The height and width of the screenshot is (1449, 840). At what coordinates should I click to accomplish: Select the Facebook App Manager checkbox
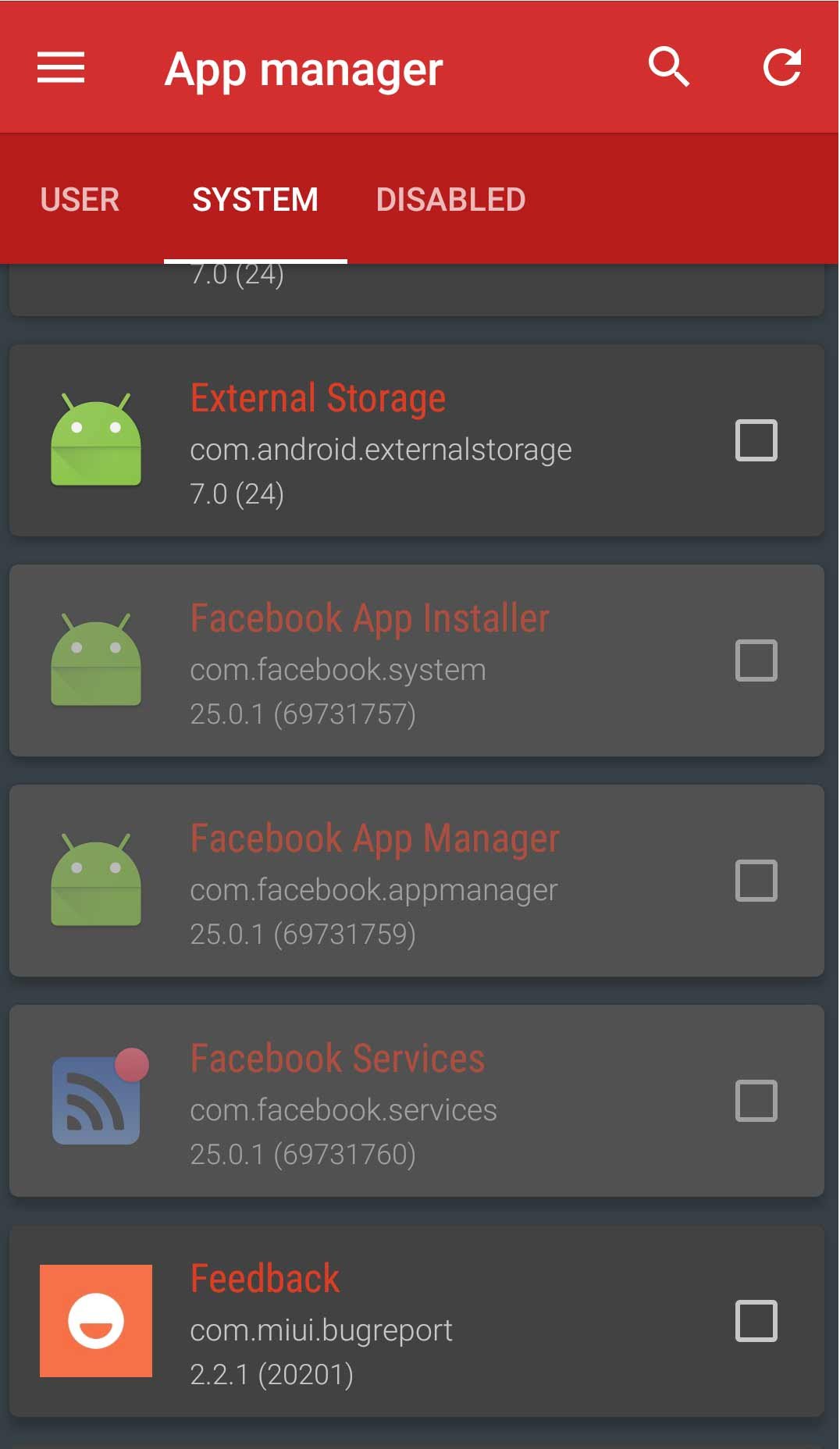click(756, 881)
